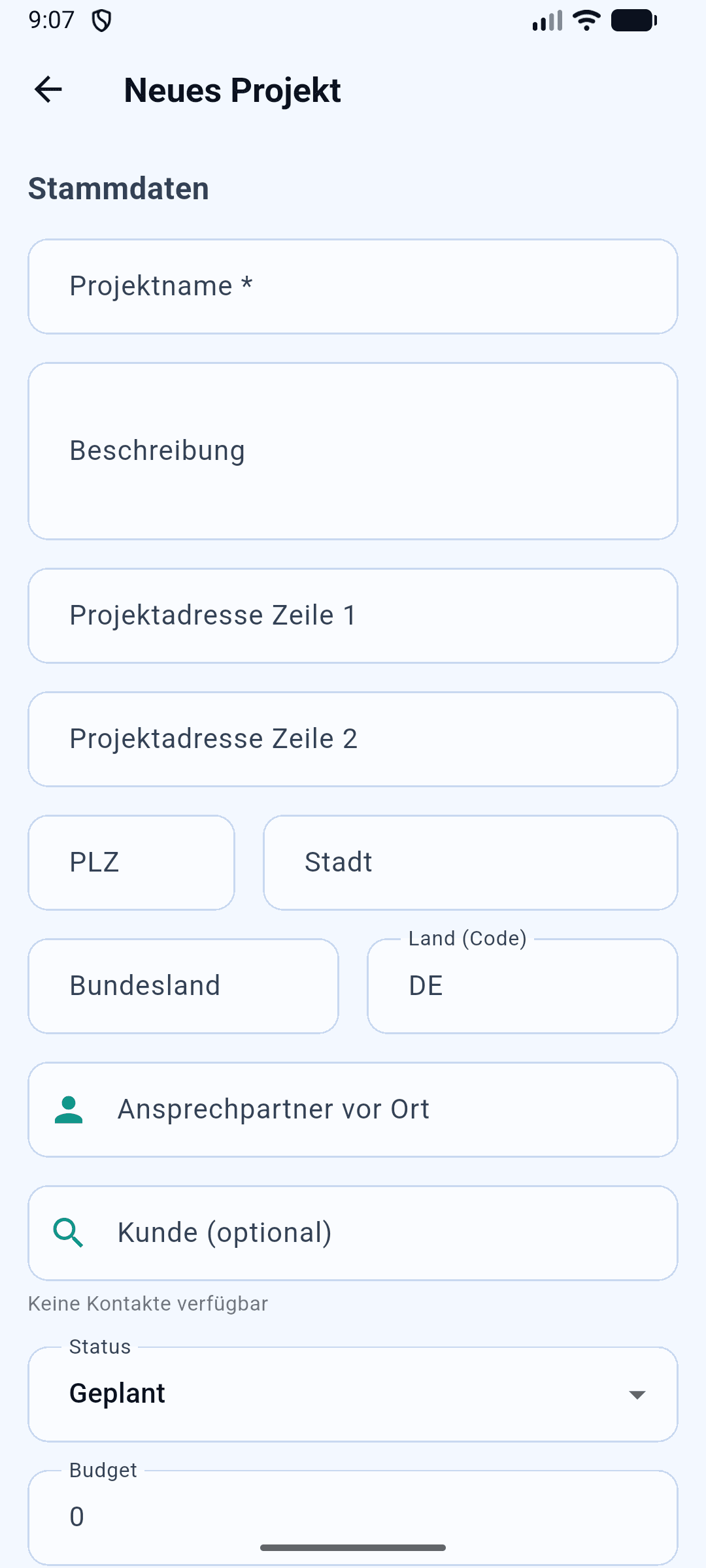Edit the Land Code field containing DE

coord(522,985)
